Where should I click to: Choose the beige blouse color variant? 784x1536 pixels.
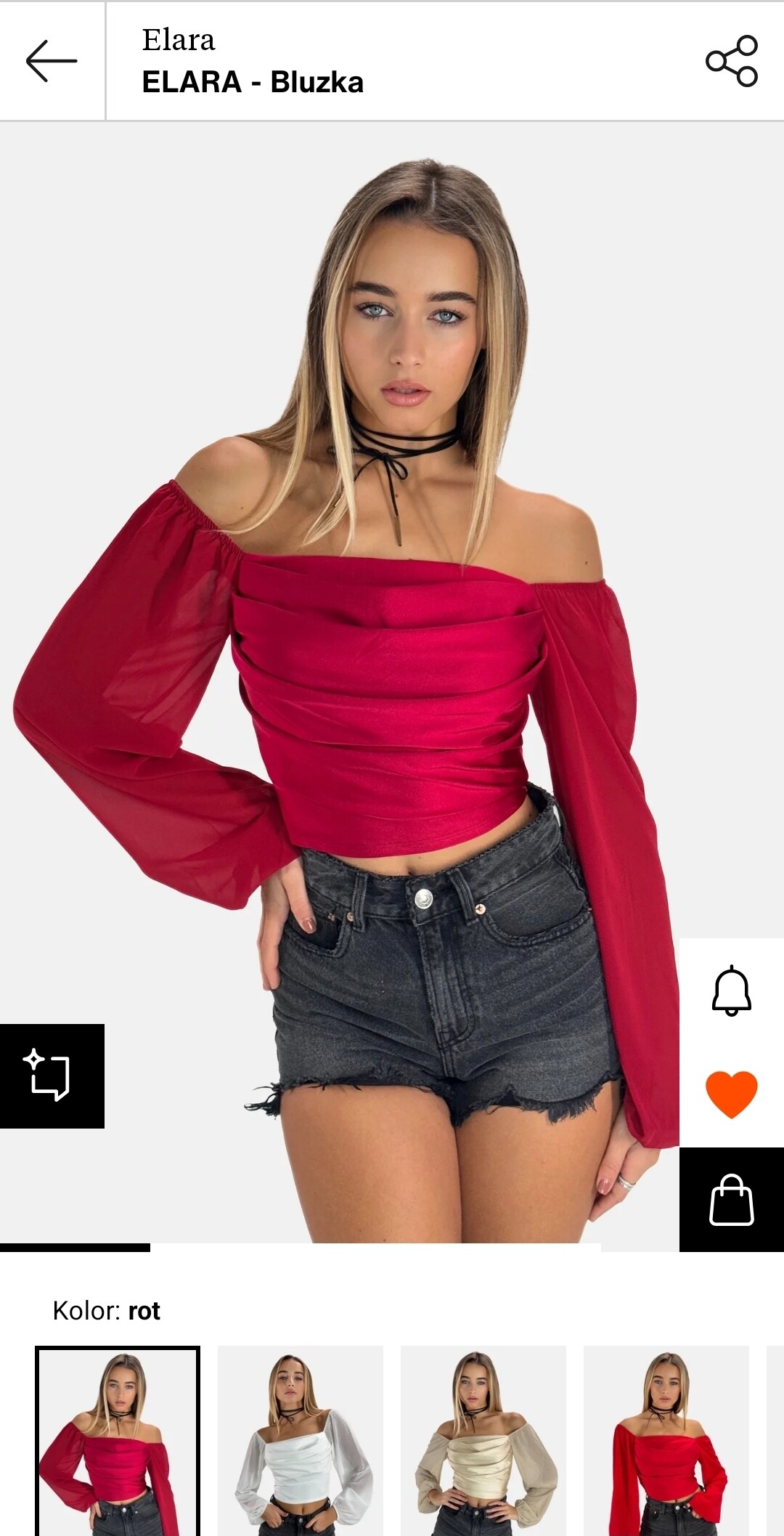(483, 1440)
